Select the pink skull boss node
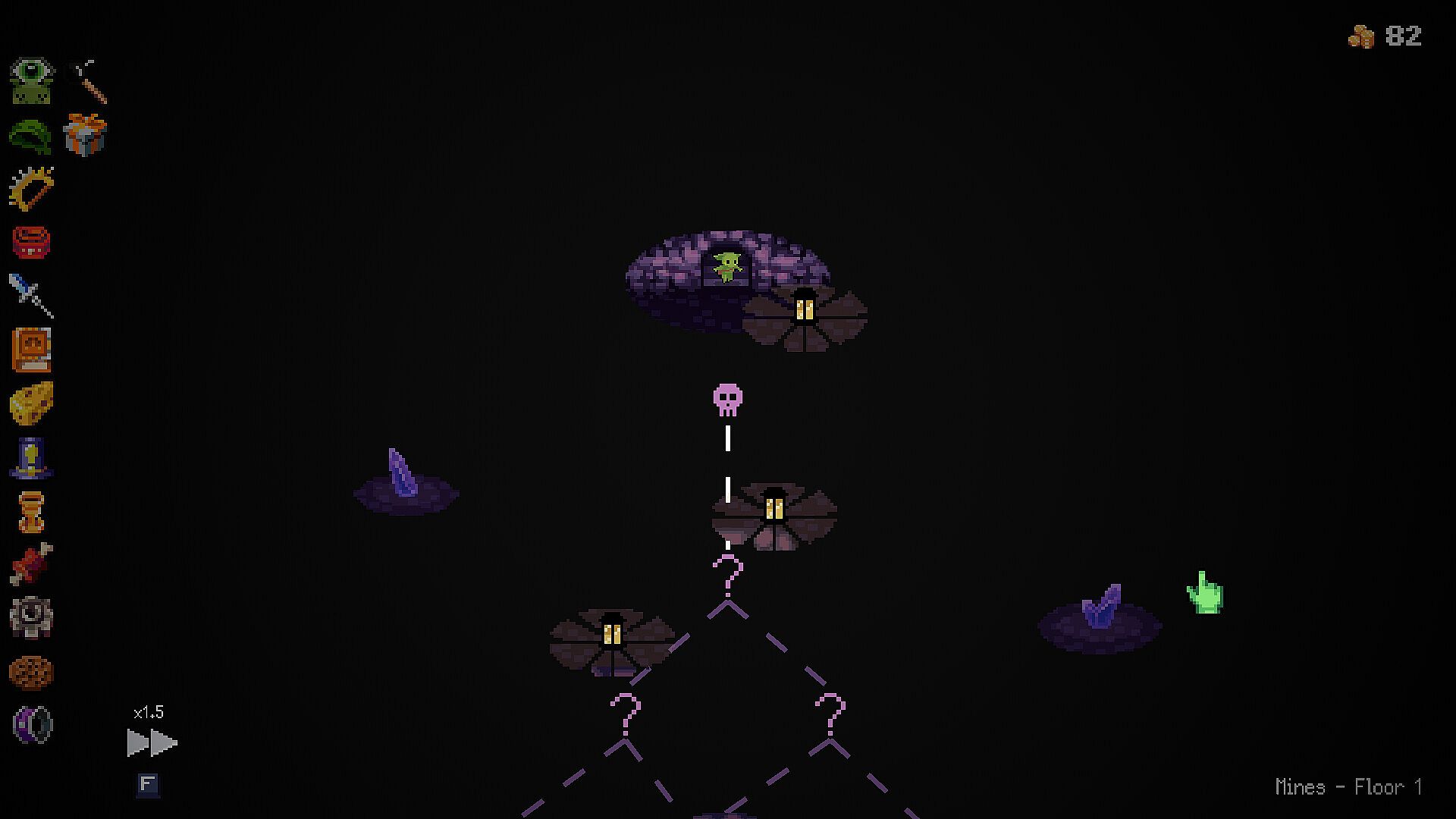 click(727, 400)
